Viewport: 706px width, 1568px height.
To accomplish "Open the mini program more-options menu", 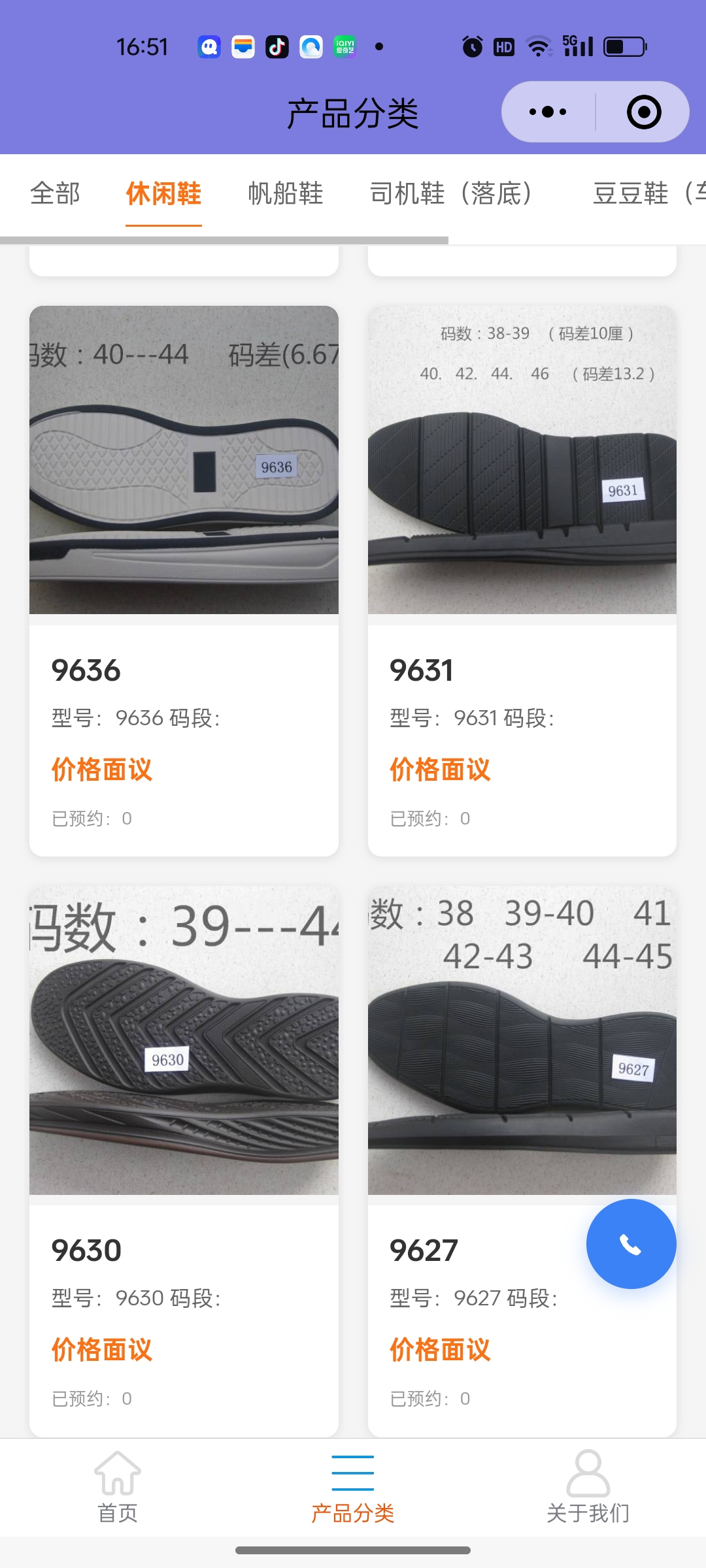I will tap(548, 112).
